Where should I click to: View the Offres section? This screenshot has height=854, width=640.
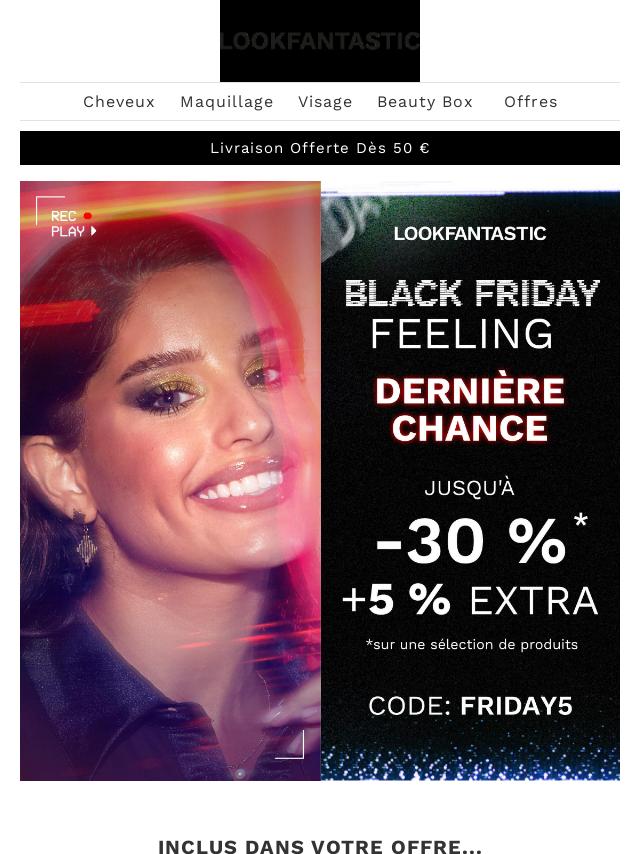(531, 102)
